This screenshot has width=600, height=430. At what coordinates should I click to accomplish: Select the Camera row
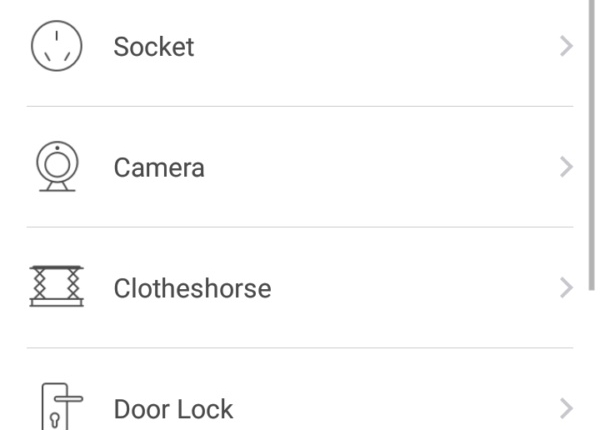coord(300,167)
